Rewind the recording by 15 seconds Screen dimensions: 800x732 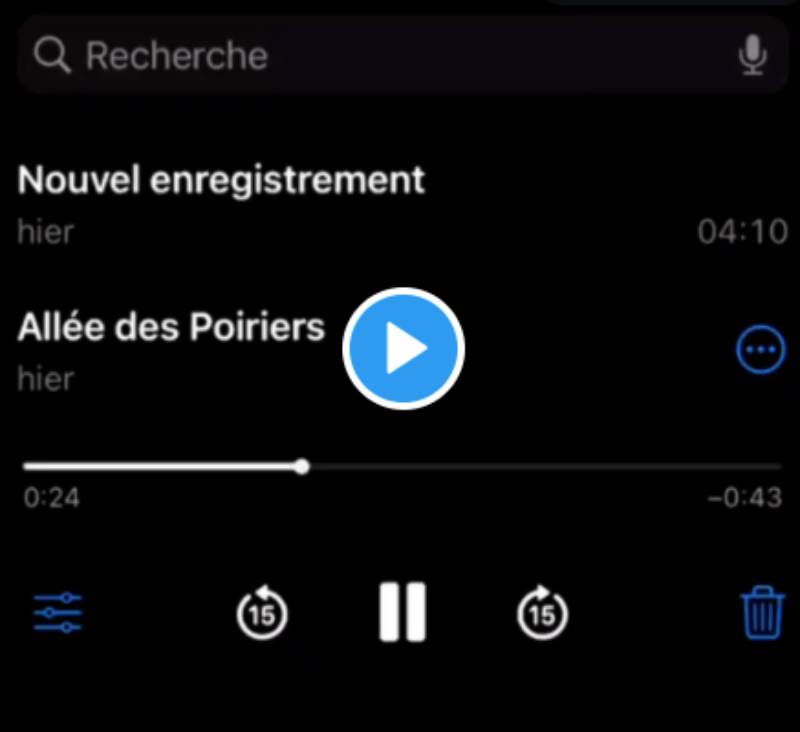(262, 611)
